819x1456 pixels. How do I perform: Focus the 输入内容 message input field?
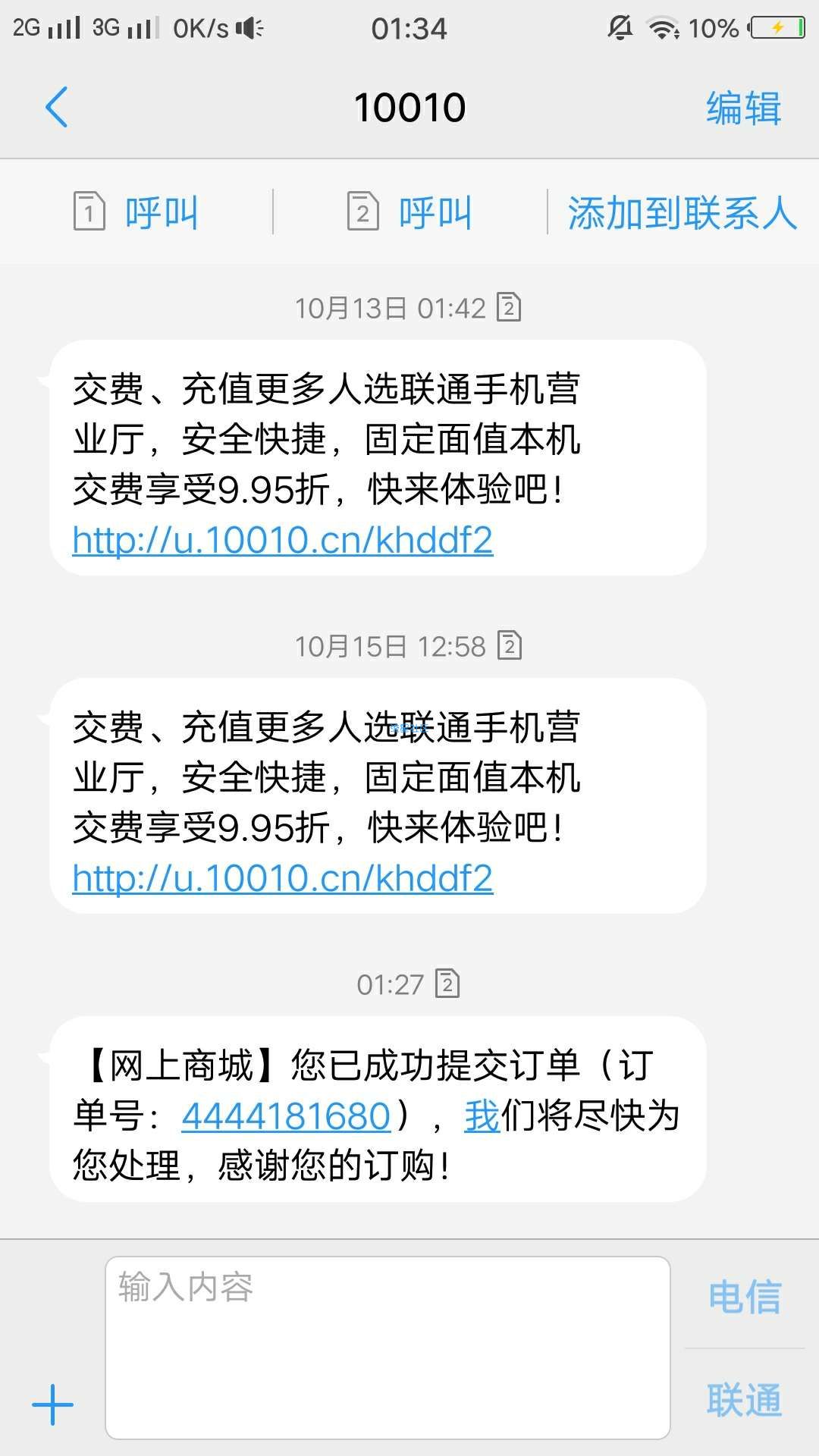pyautogui.click(x=388, y=1348)
